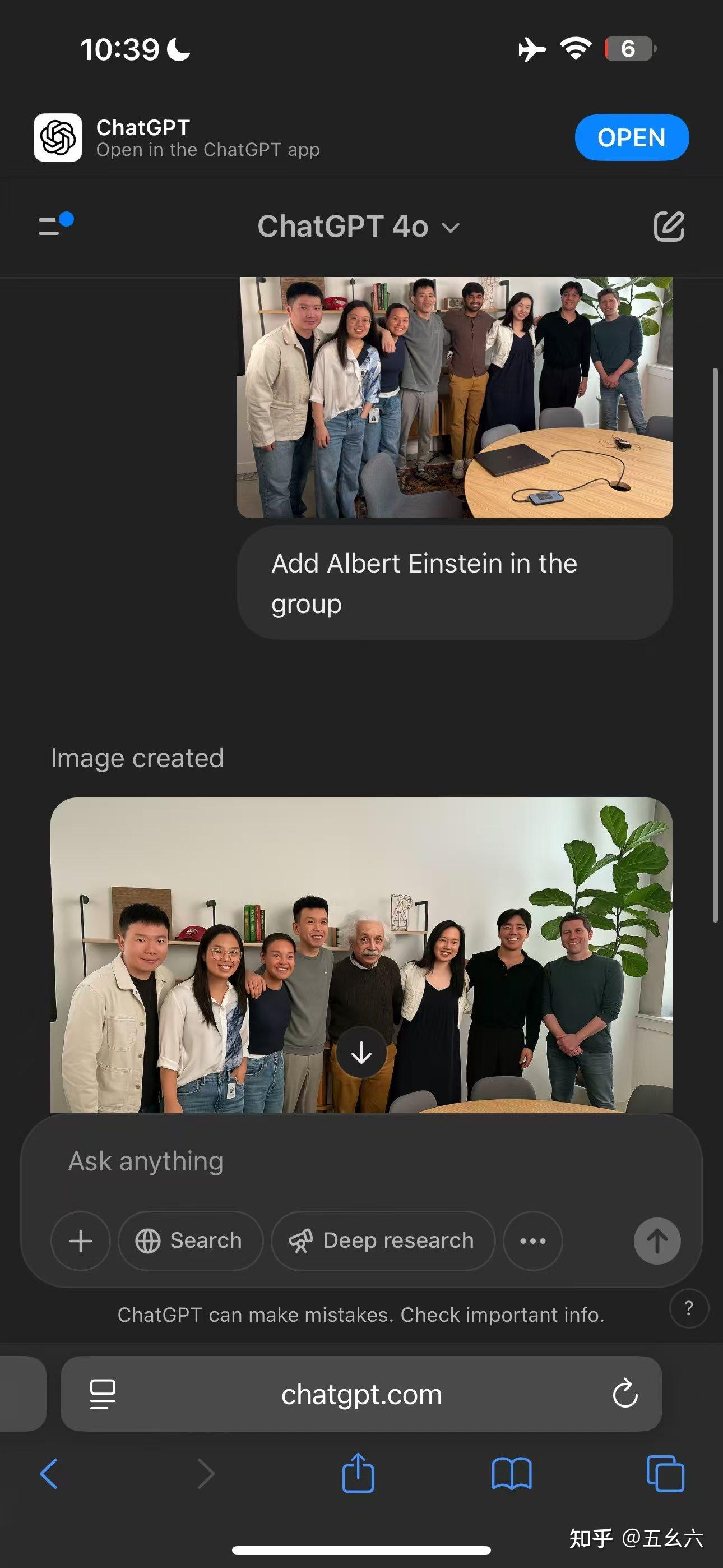Share this page from Safari toolbar
Viewport: 723px width, 1568px height.
[358, 1473]
